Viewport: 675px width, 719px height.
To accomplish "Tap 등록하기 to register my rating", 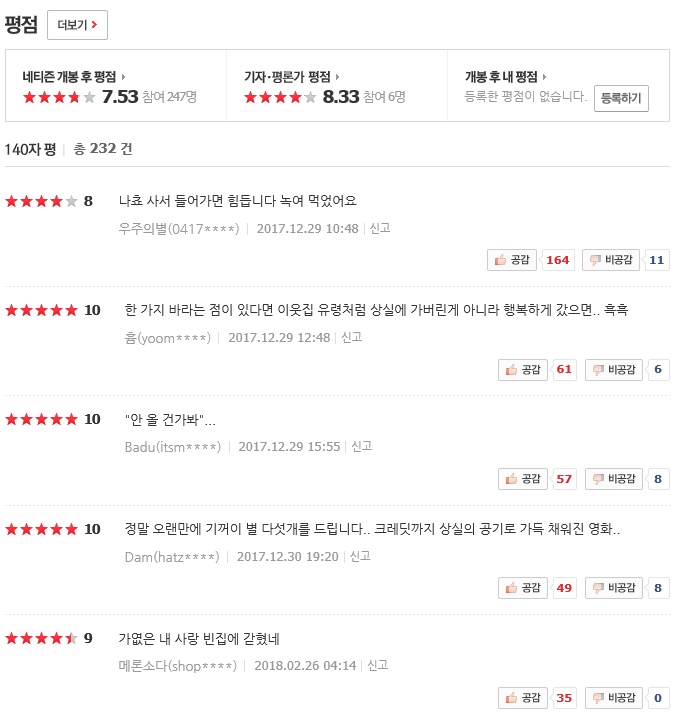I will coord(621,98).
